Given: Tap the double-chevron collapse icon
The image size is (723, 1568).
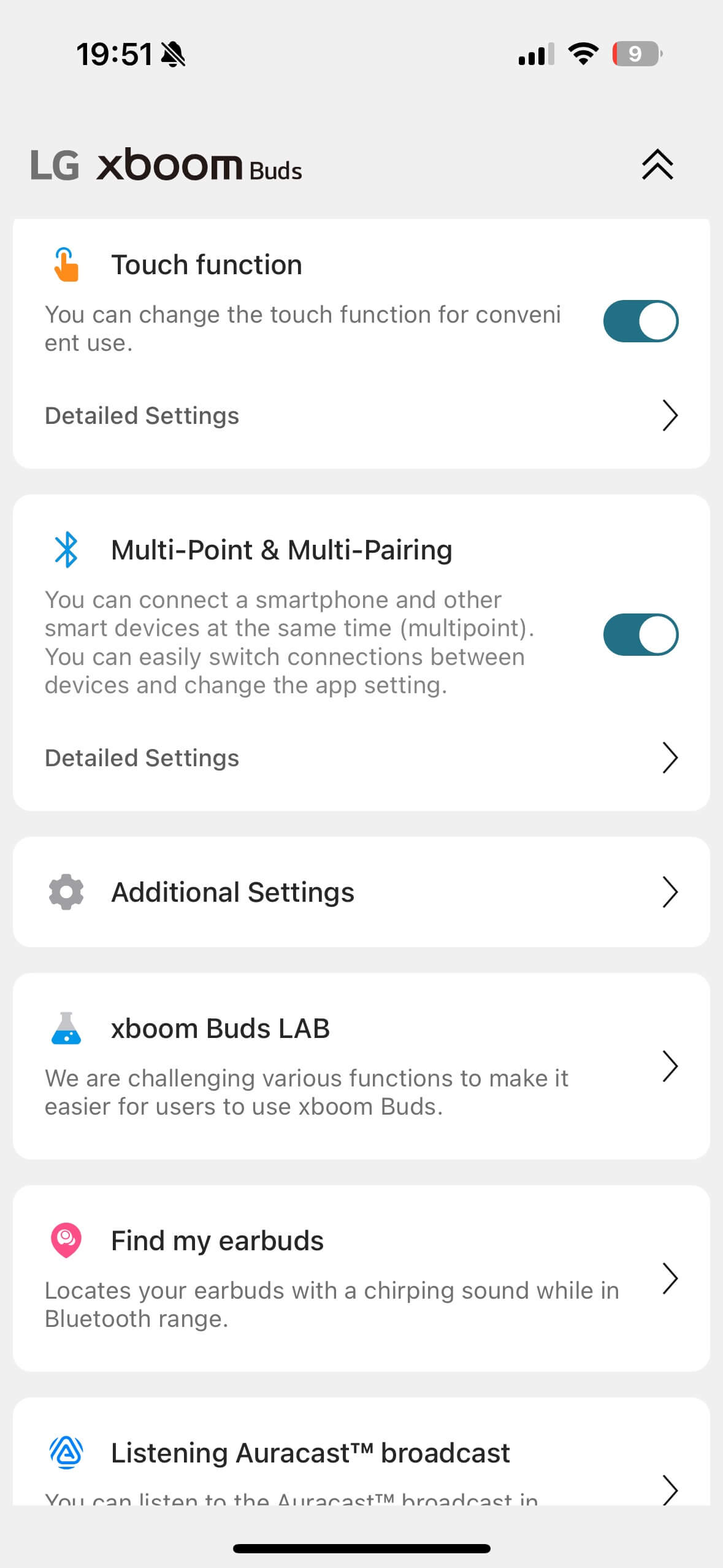Looking at the screenshot, I should click(657, 165).
